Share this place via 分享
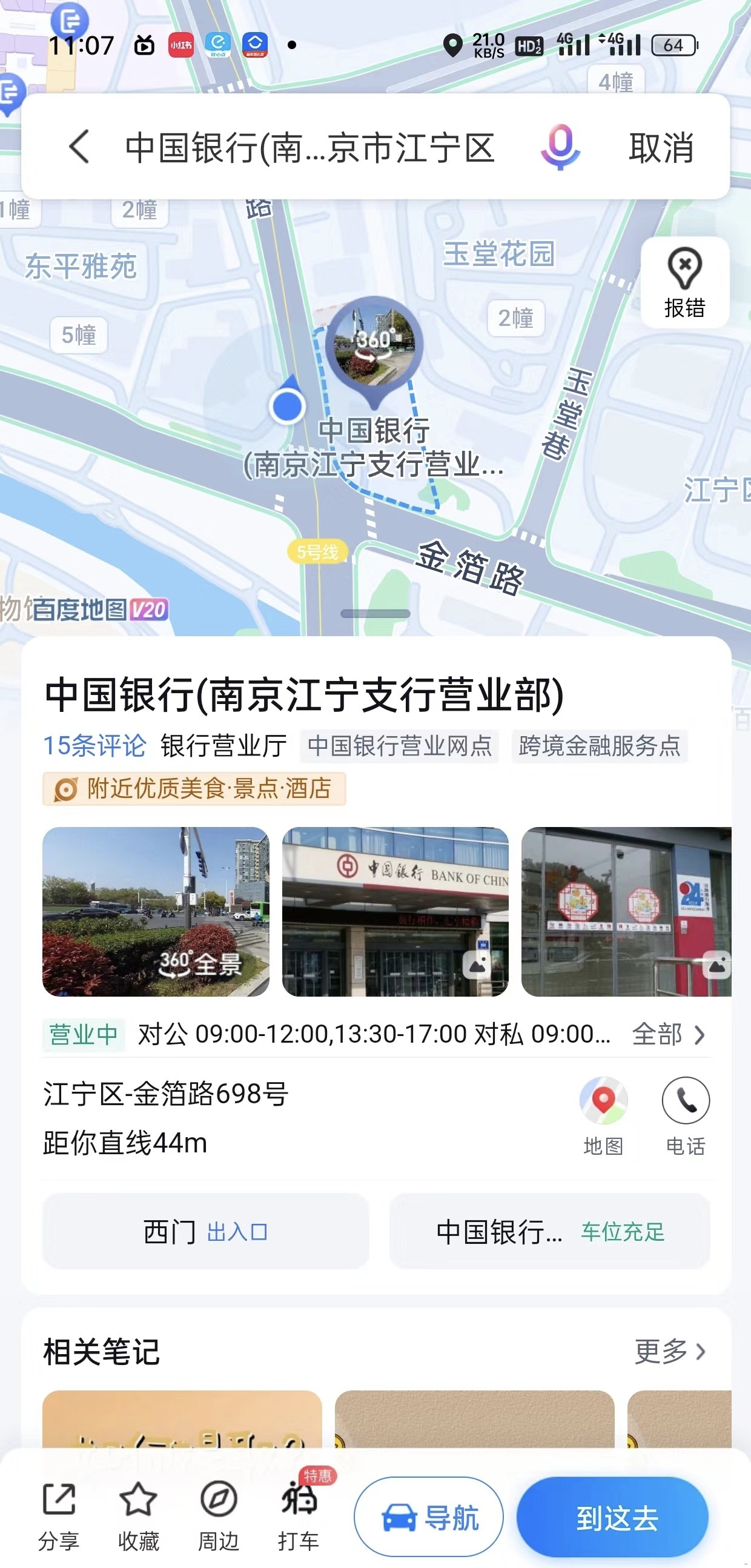Viewport: 751px width, 1568px height. 59,1516
